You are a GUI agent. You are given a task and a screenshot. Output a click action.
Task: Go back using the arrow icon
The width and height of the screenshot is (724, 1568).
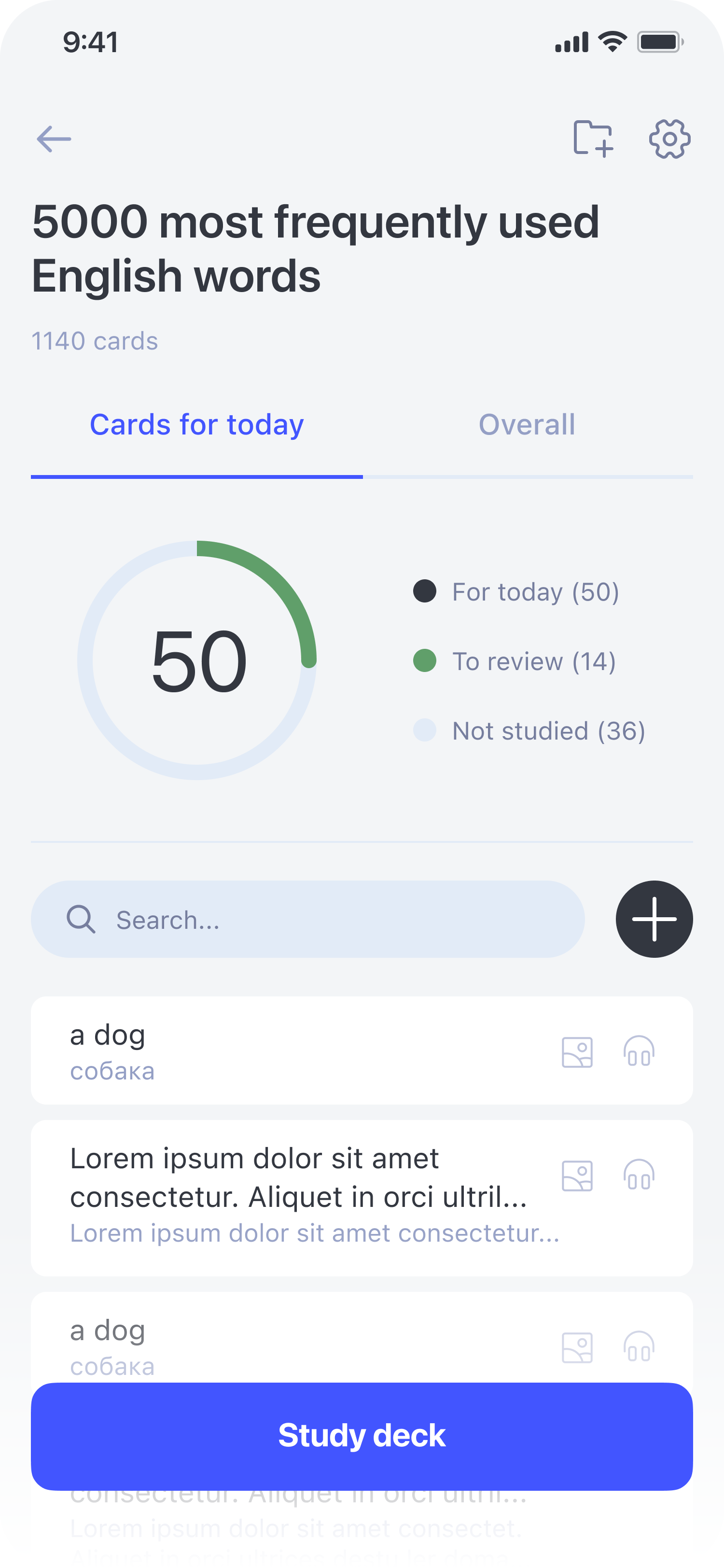coord(54,139)
